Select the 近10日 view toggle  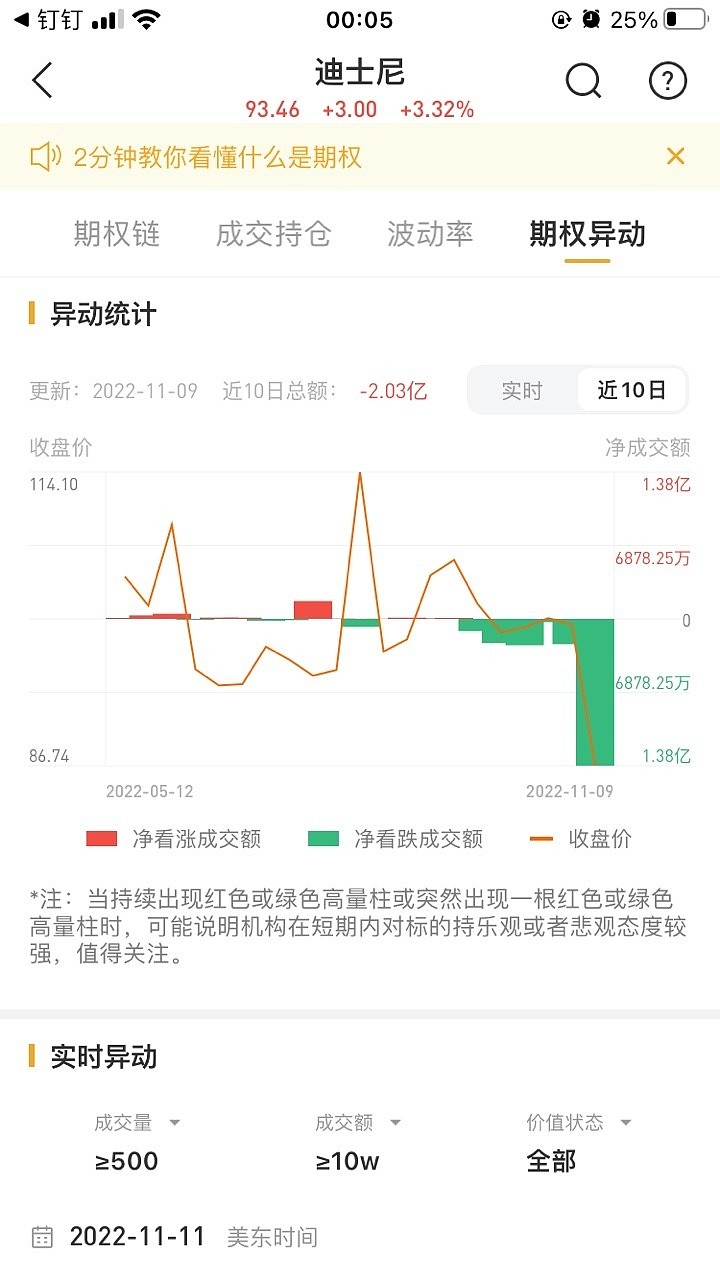(x=631, y=391)
